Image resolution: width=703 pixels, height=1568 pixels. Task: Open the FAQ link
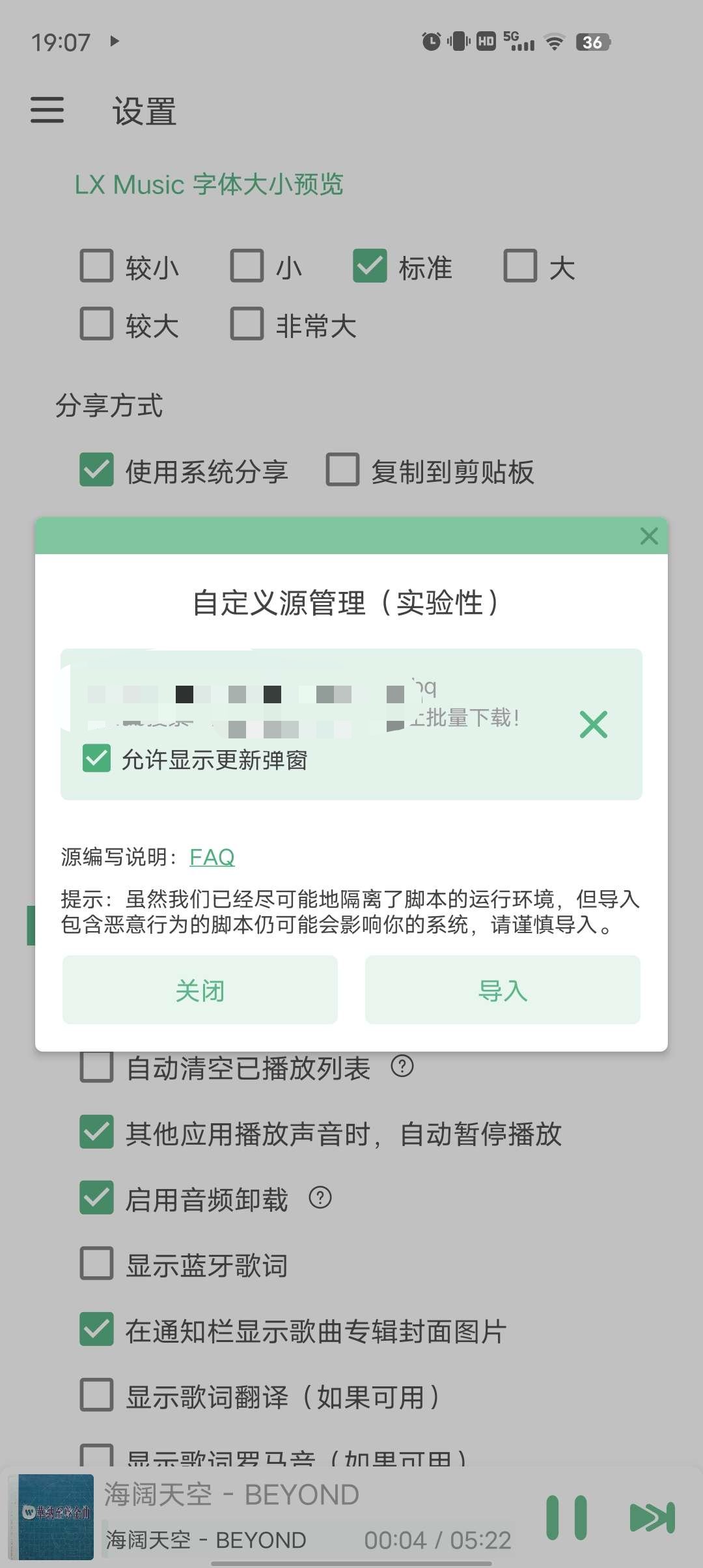tap(212, 857)
